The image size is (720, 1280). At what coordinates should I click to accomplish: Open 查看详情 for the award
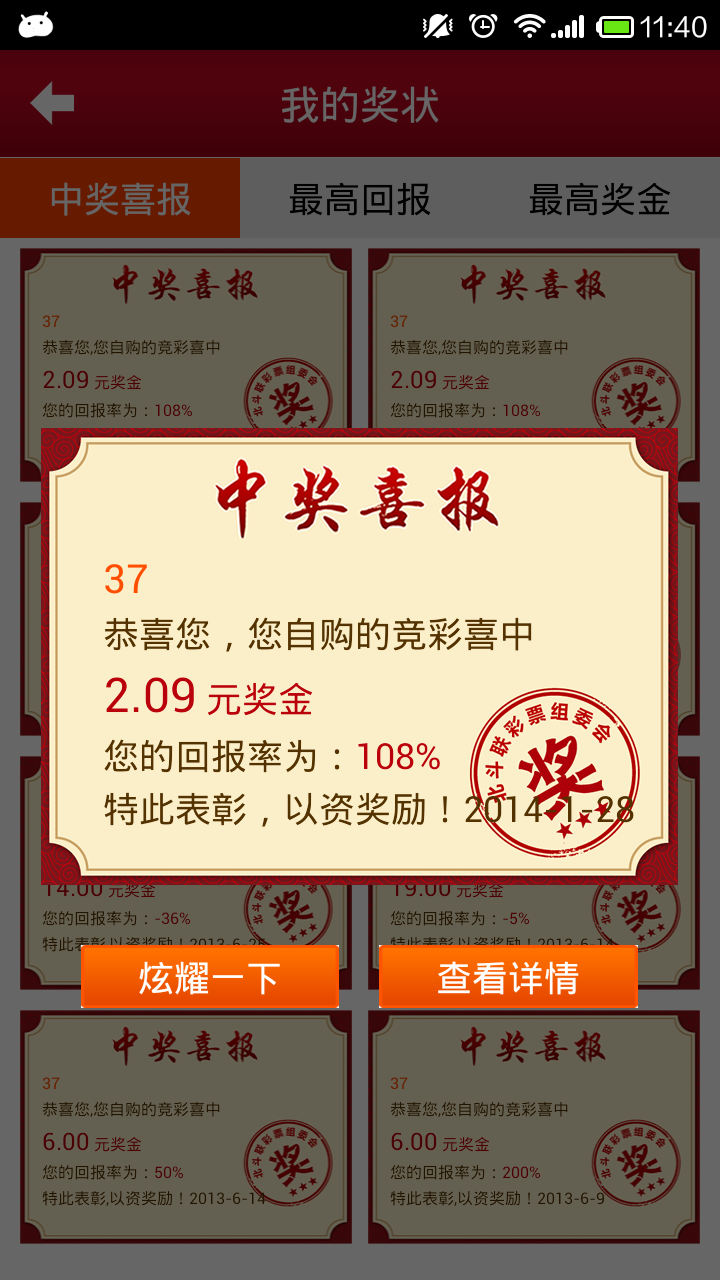tap(508, 977)
